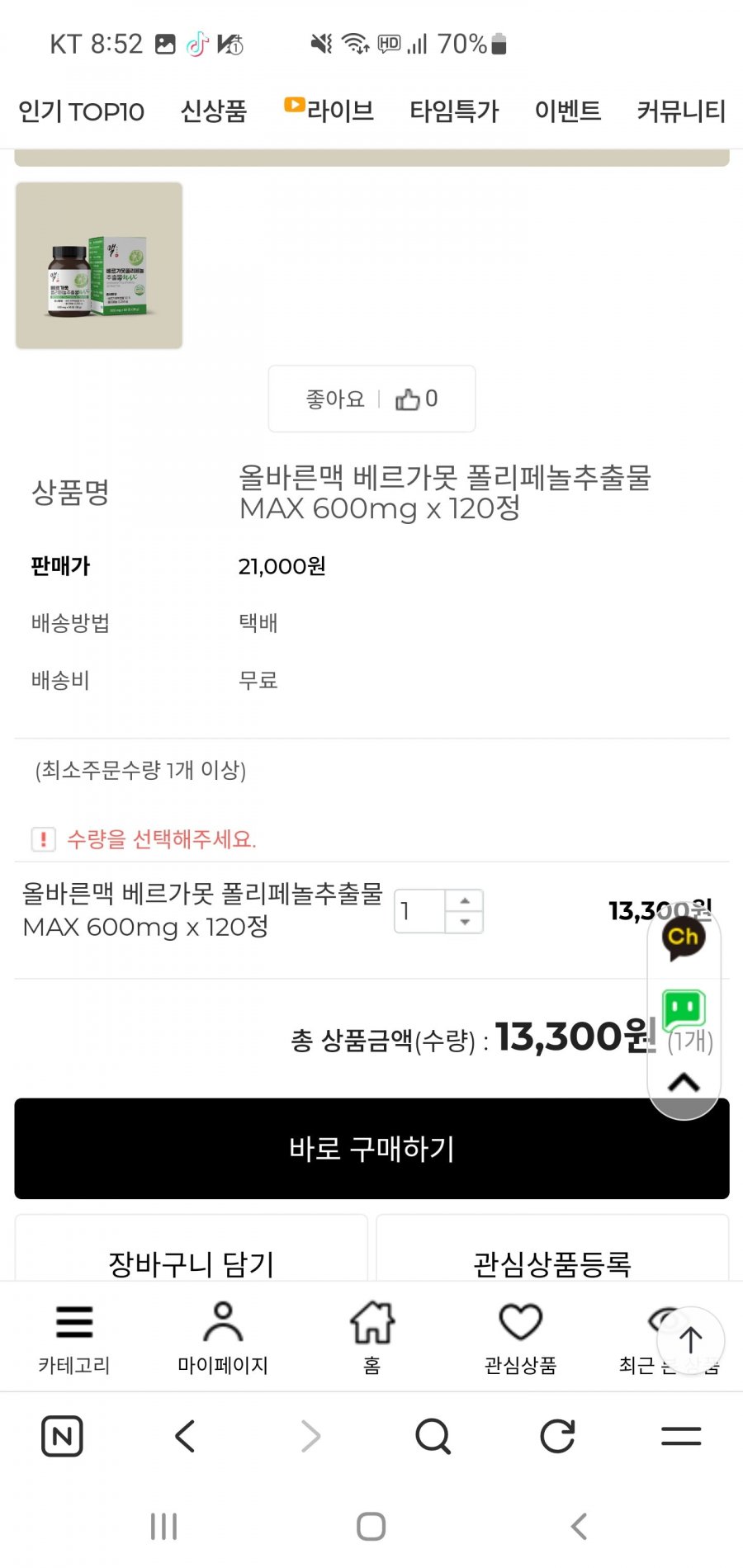
Task: Decrease quantity with the down arrow
Action: [x=465, y=922]
